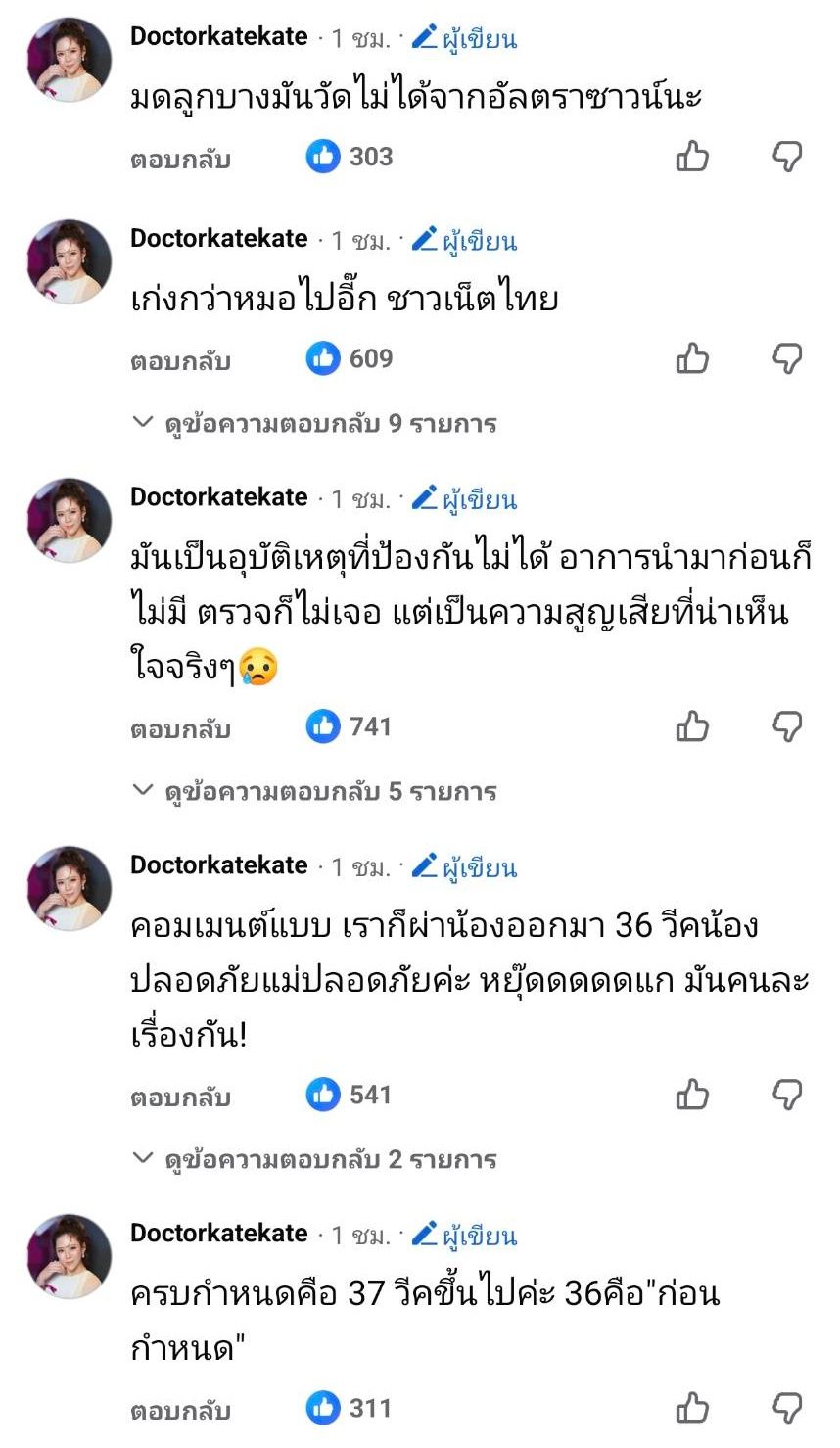Reply to the comment with 303 likes

pyautogui.click(x=180, y=159)
